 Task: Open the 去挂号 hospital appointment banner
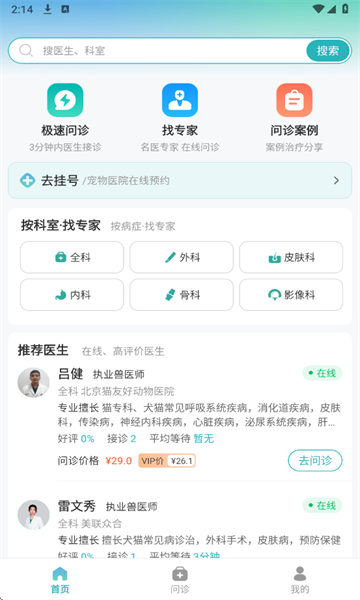click(180, 180)
